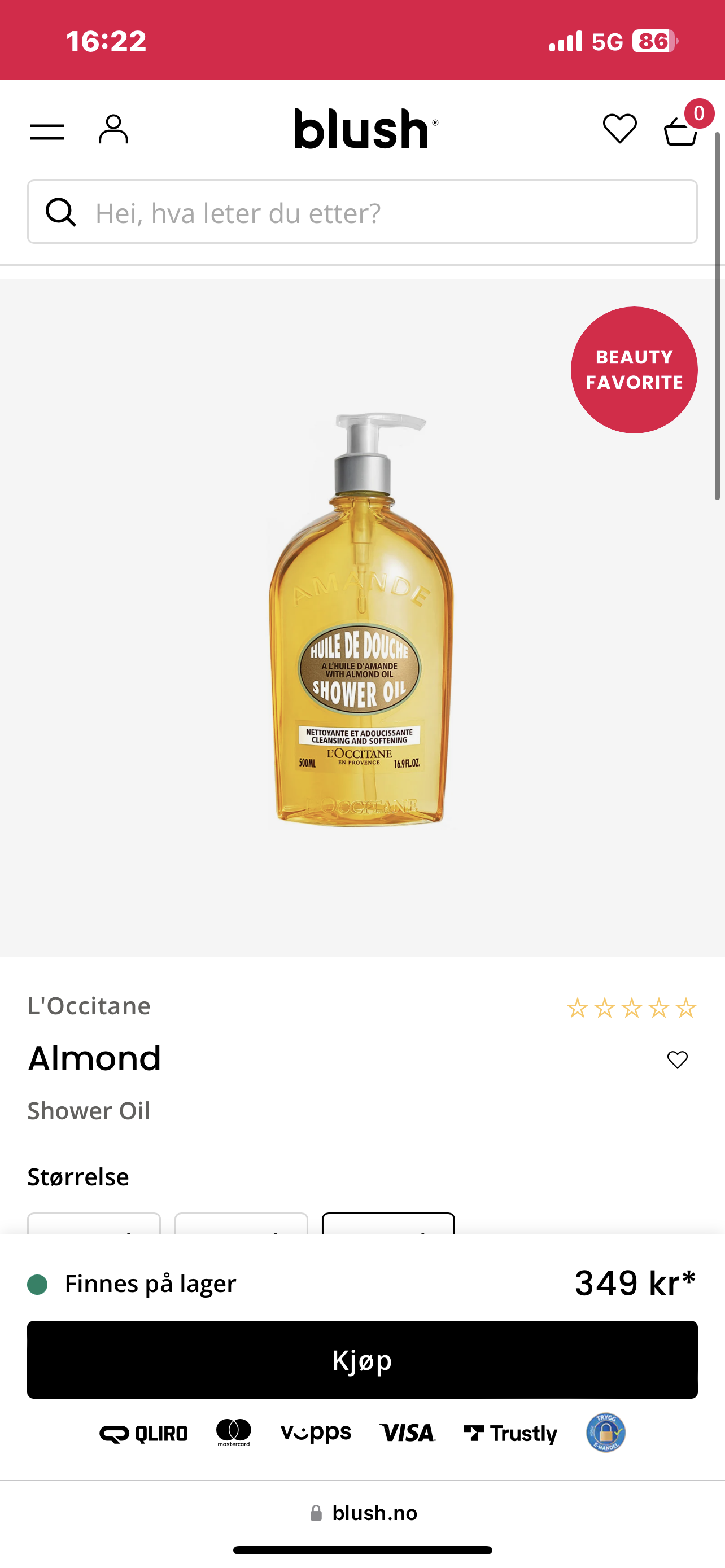Open the hamburger menu
The height and width of the screenshot is (1568, 725).
(47, 132)
